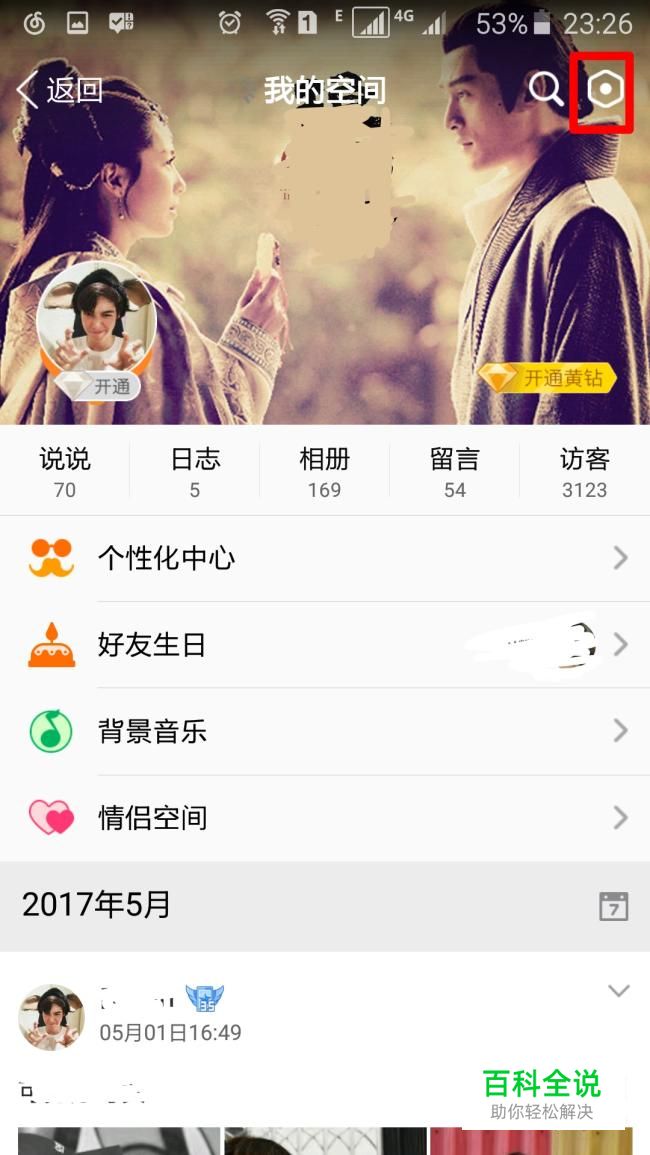Switch to the 日志 tab
The height and width of the screenshot is (1155, 650).
(195, 472)
